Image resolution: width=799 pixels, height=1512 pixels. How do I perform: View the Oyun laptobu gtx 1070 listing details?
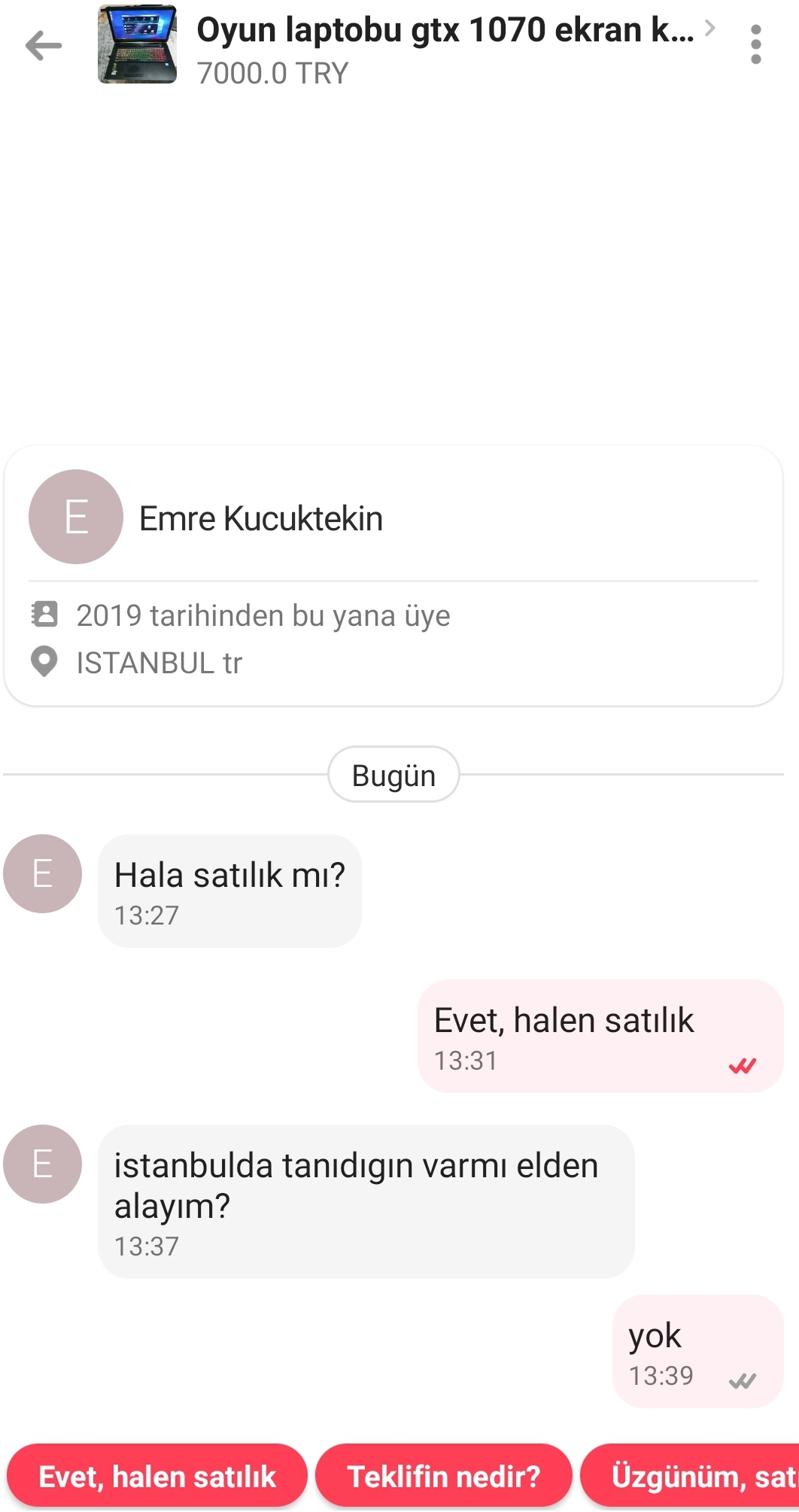(x=445, y=31)
